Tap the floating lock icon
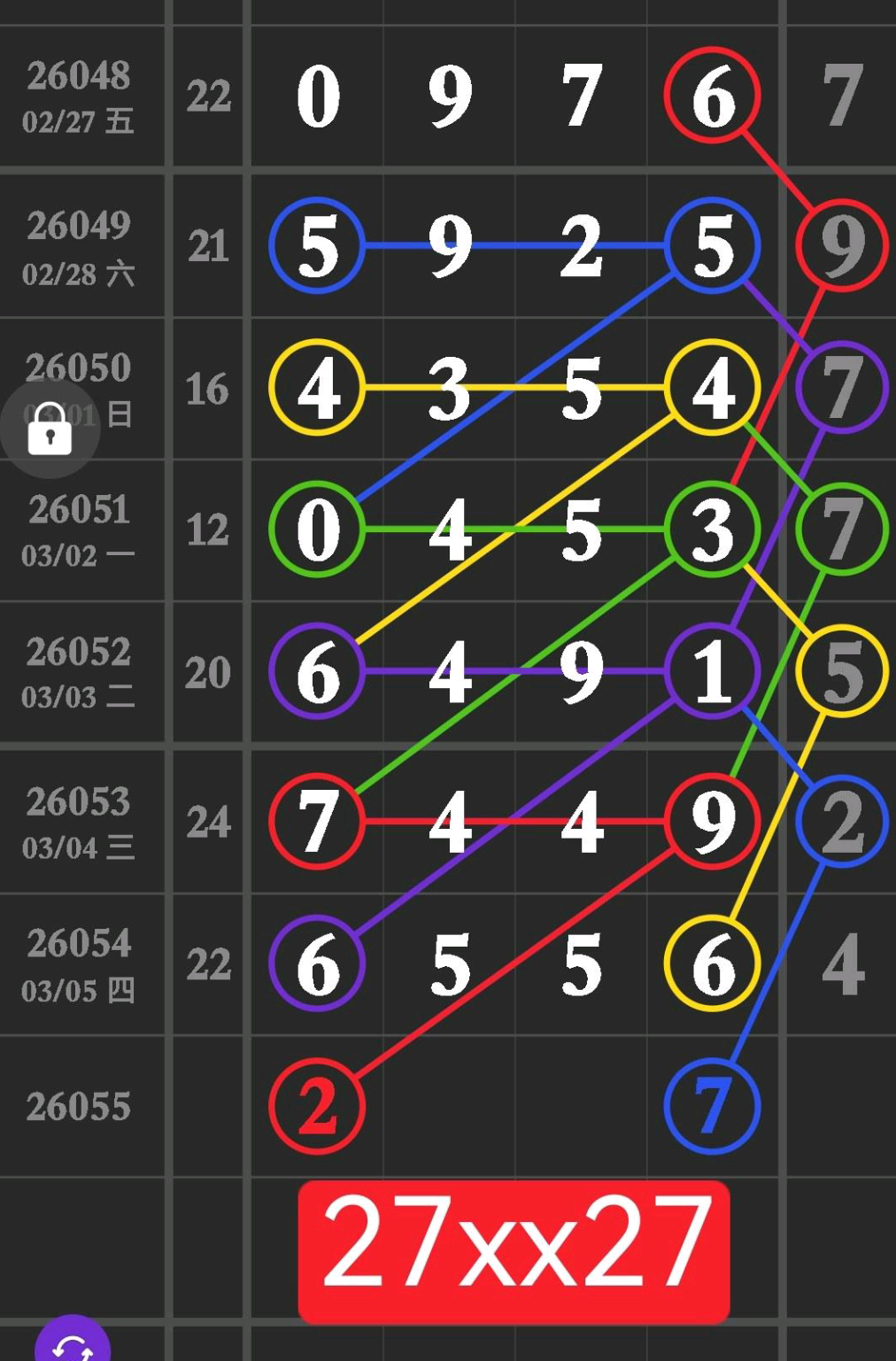This screenshot has height=1361, width=896. pyautogui.click(x=50, y=430)
